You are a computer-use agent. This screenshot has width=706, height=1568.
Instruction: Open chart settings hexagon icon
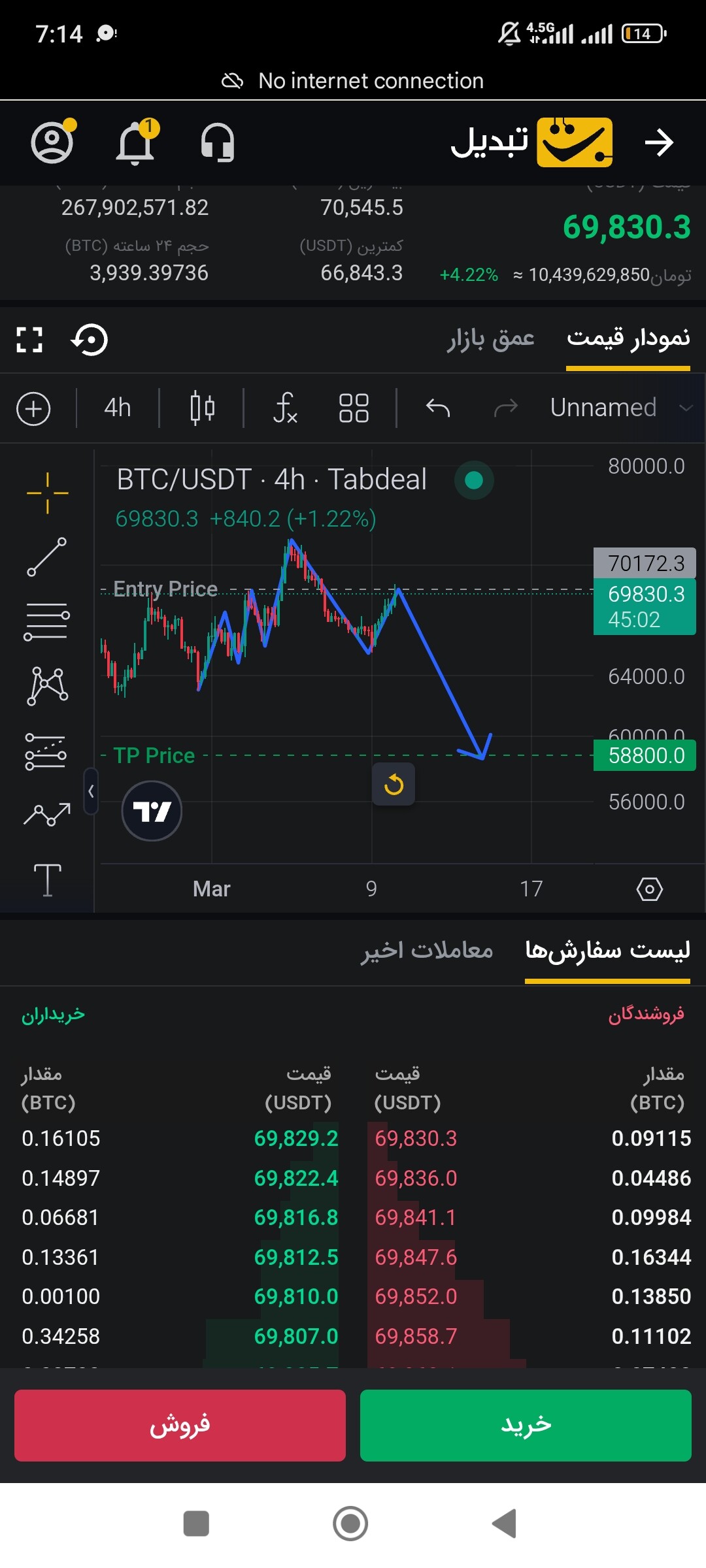point(650,889)
